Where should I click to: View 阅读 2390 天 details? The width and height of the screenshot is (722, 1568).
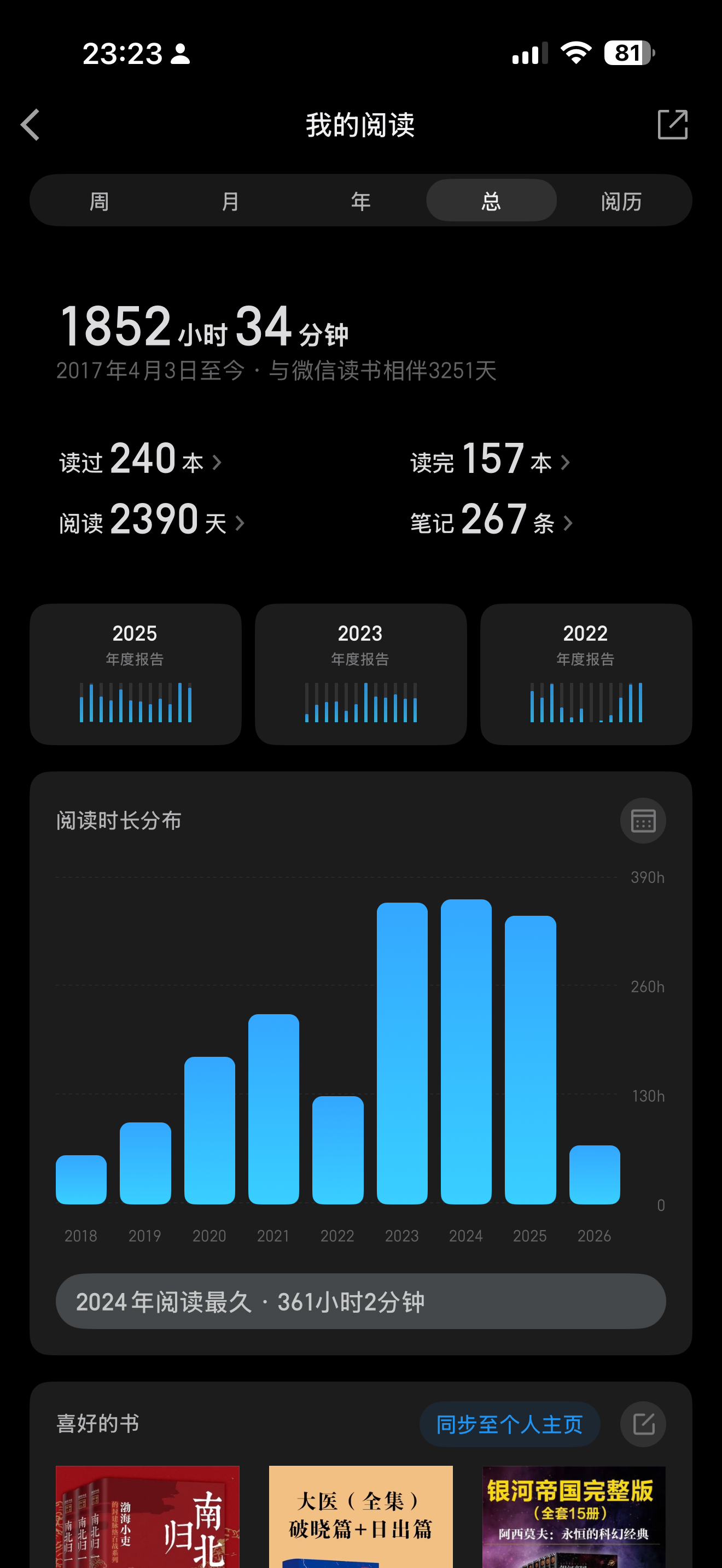(152, 521)
